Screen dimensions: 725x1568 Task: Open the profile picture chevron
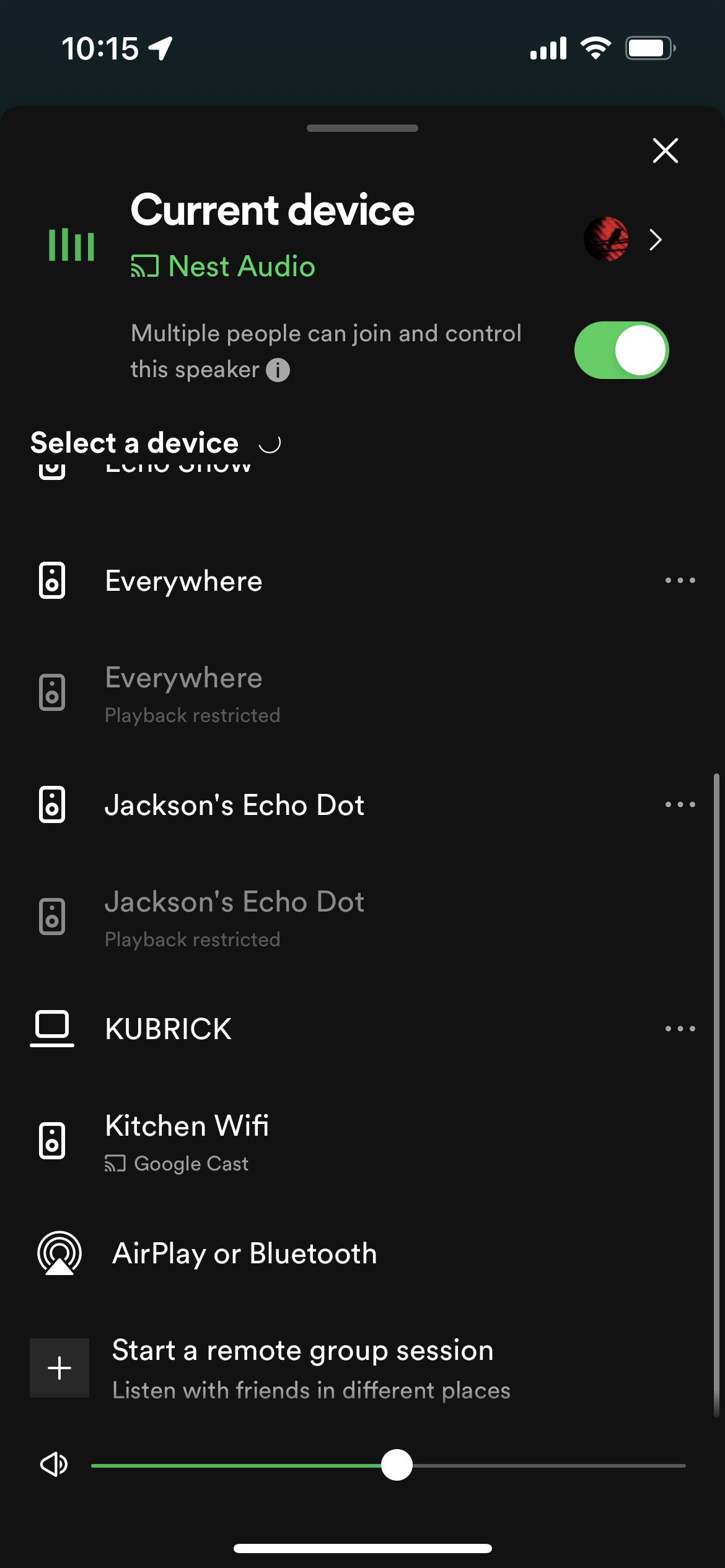655,240
